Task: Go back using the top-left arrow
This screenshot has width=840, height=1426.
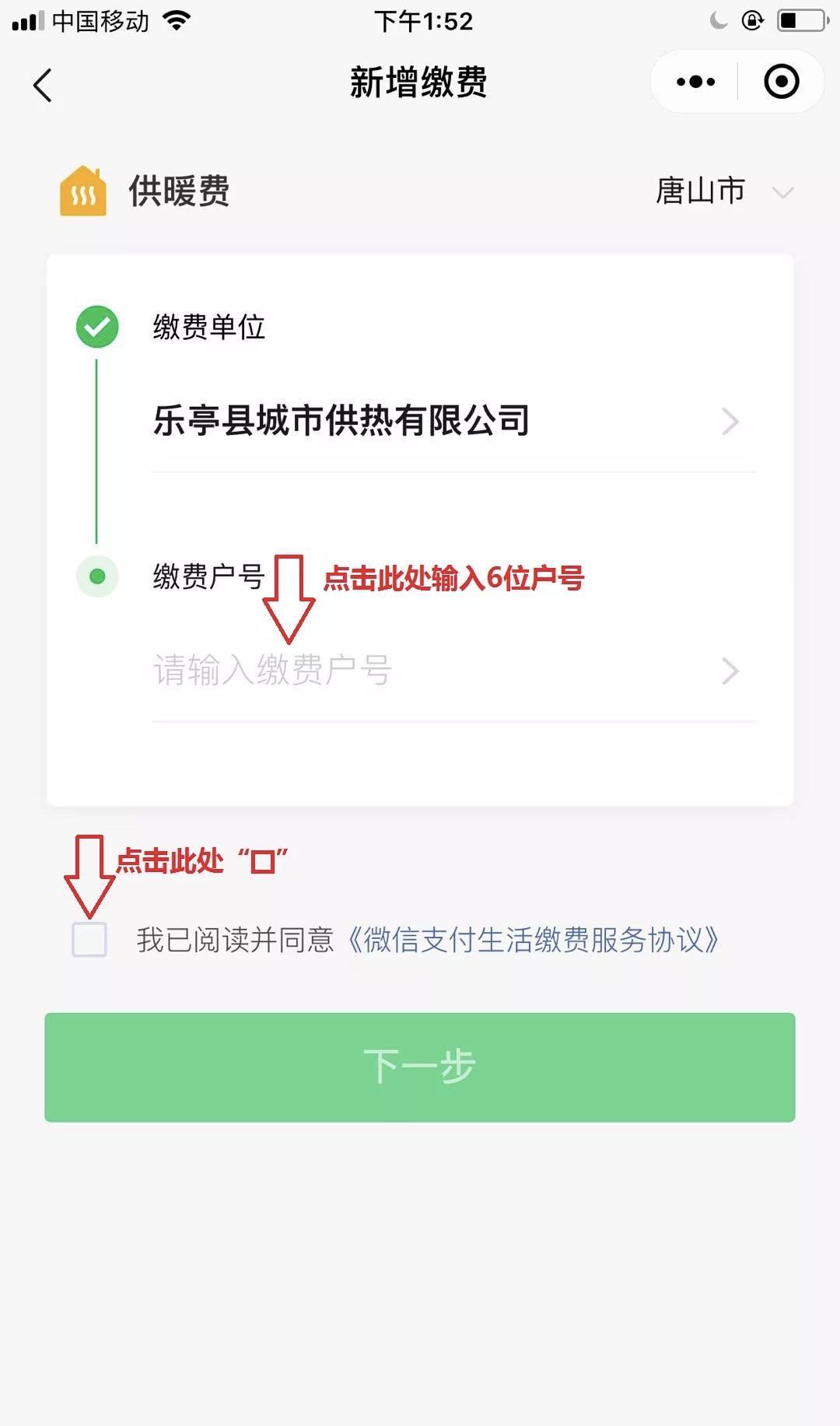Action: [x=44, y=85]
